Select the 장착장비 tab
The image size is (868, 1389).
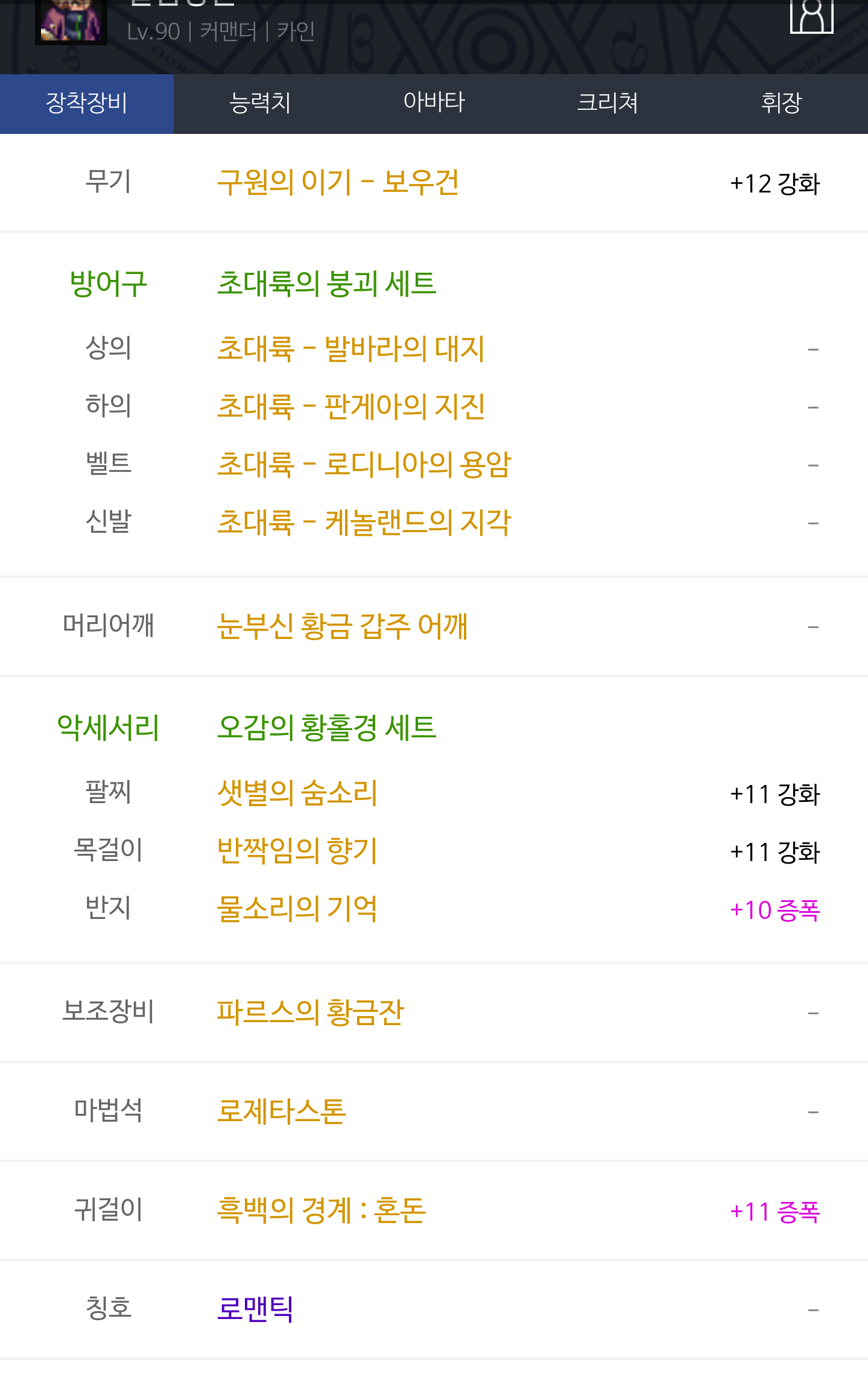pos(87,103)
